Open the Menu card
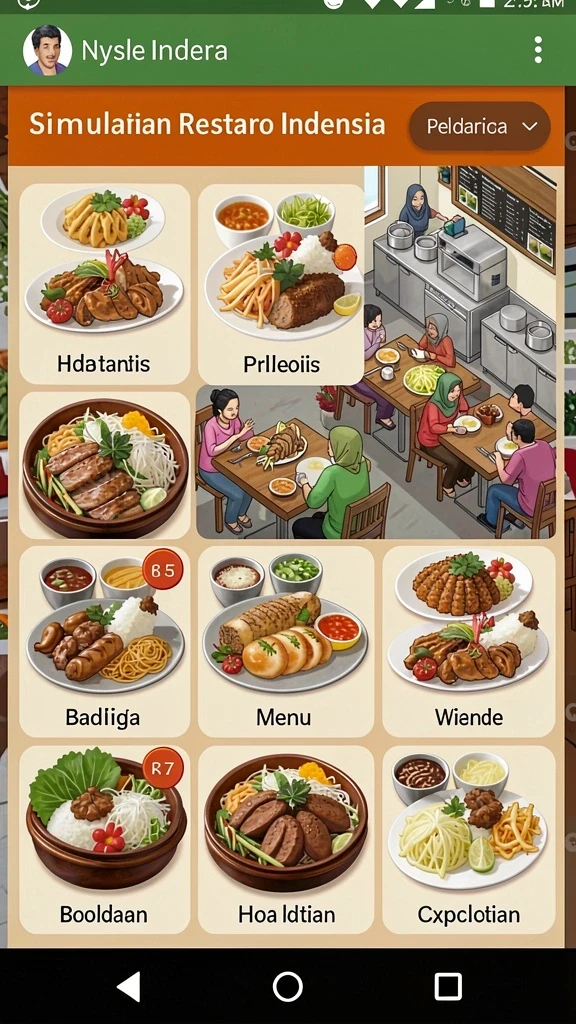The width and height of the screenshot is (576, 1024). pos(285,641)
